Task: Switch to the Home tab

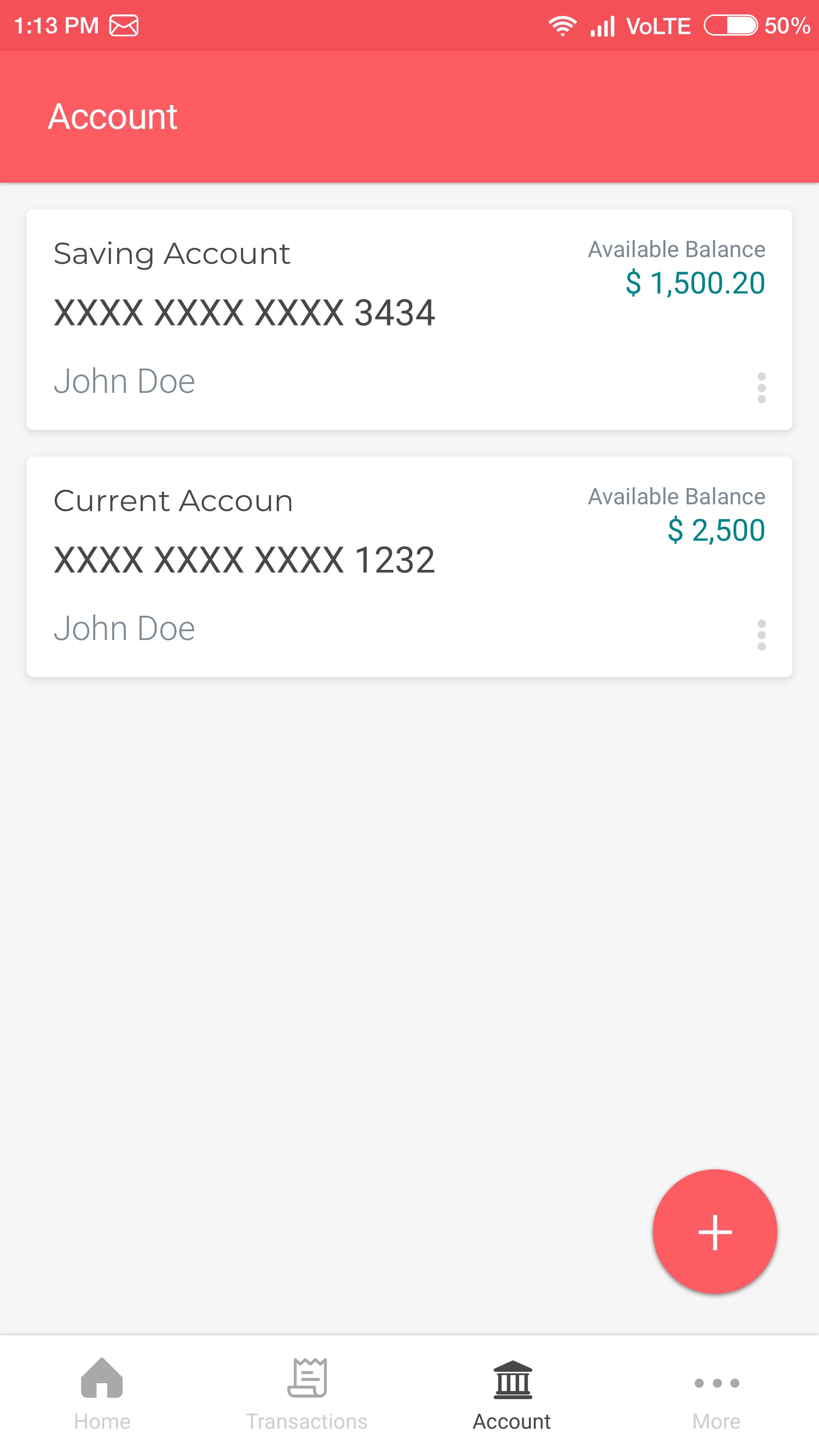Action: 102,1395
